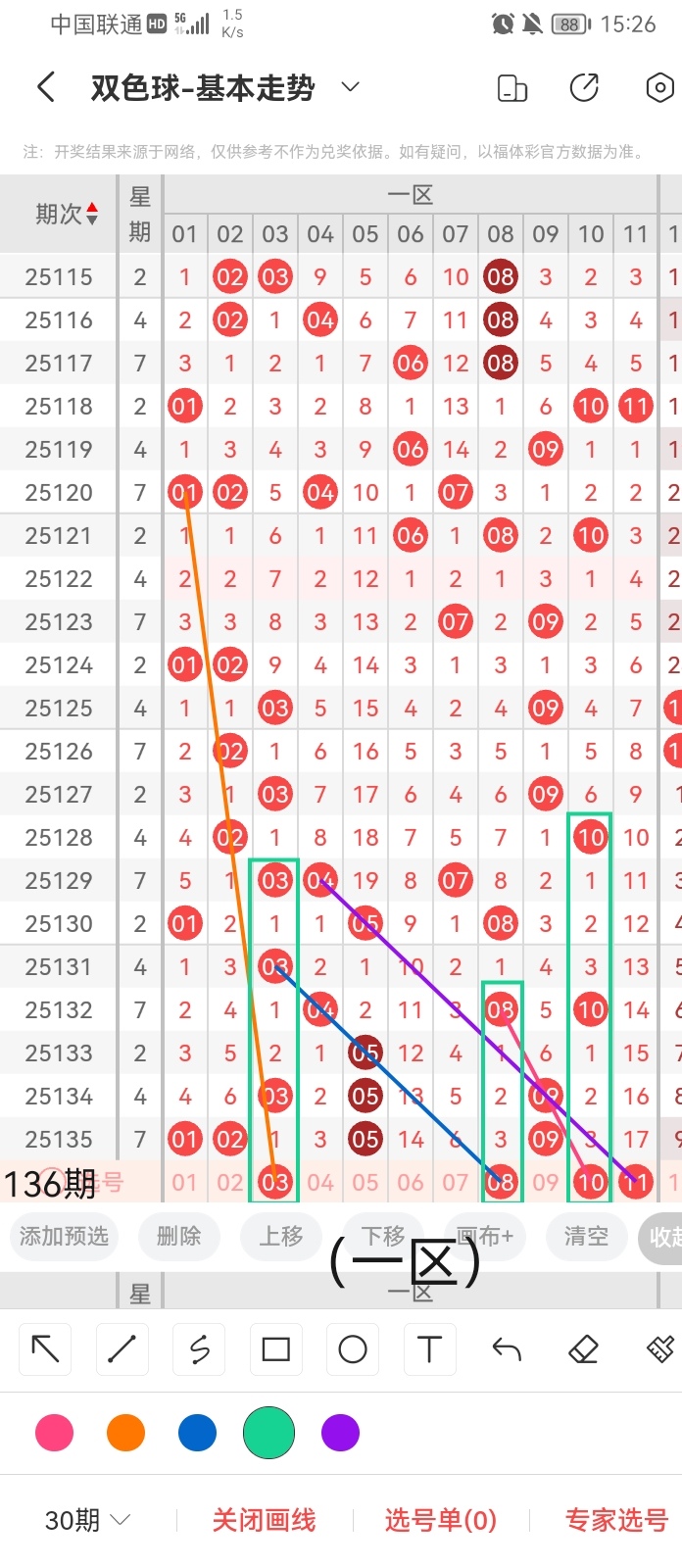682x1568 pixels.
Task: Tap 清空 to clear selections
Action: pos(586,1236)
